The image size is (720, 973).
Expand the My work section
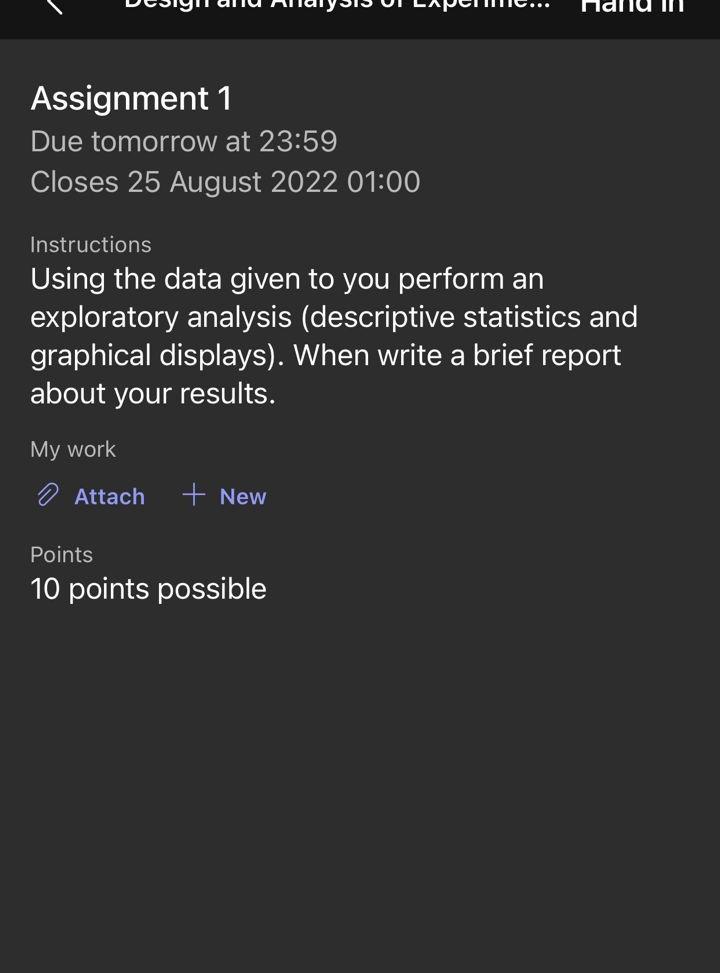(74, 449)
